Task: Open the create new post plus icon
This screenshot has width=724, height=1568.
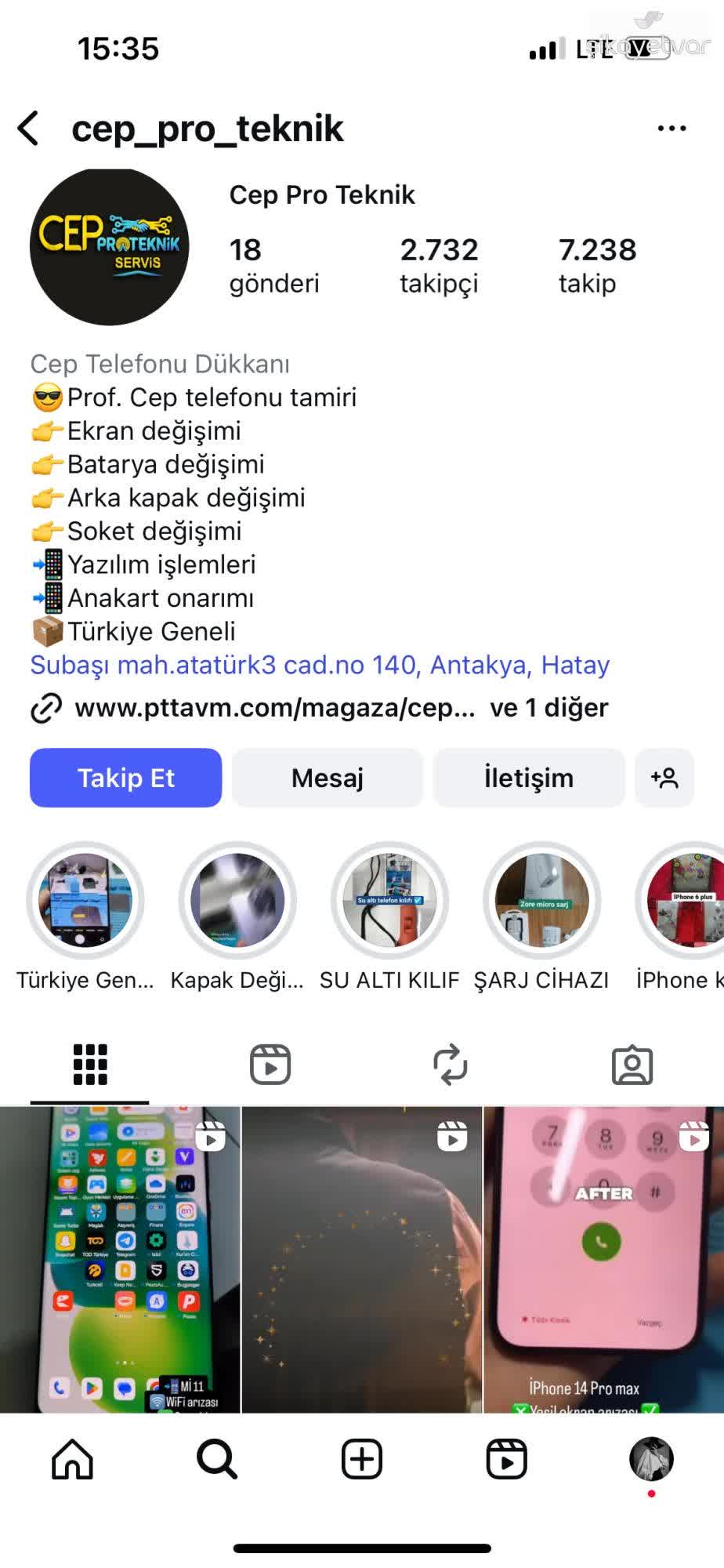Action: tap(361, 1458)
